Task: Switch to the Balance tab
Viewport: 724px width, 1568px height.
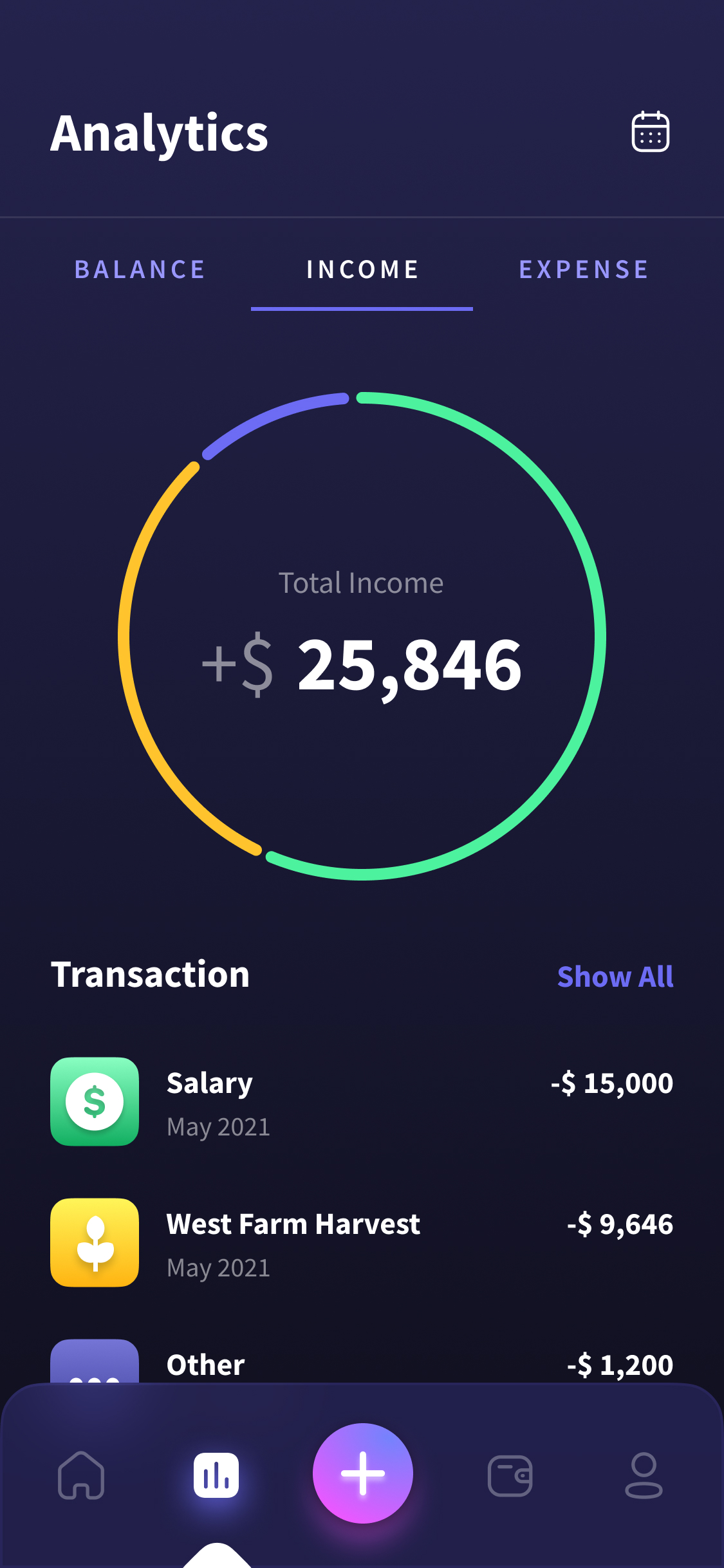Action: pyautogui.click(x=140, y=270)
